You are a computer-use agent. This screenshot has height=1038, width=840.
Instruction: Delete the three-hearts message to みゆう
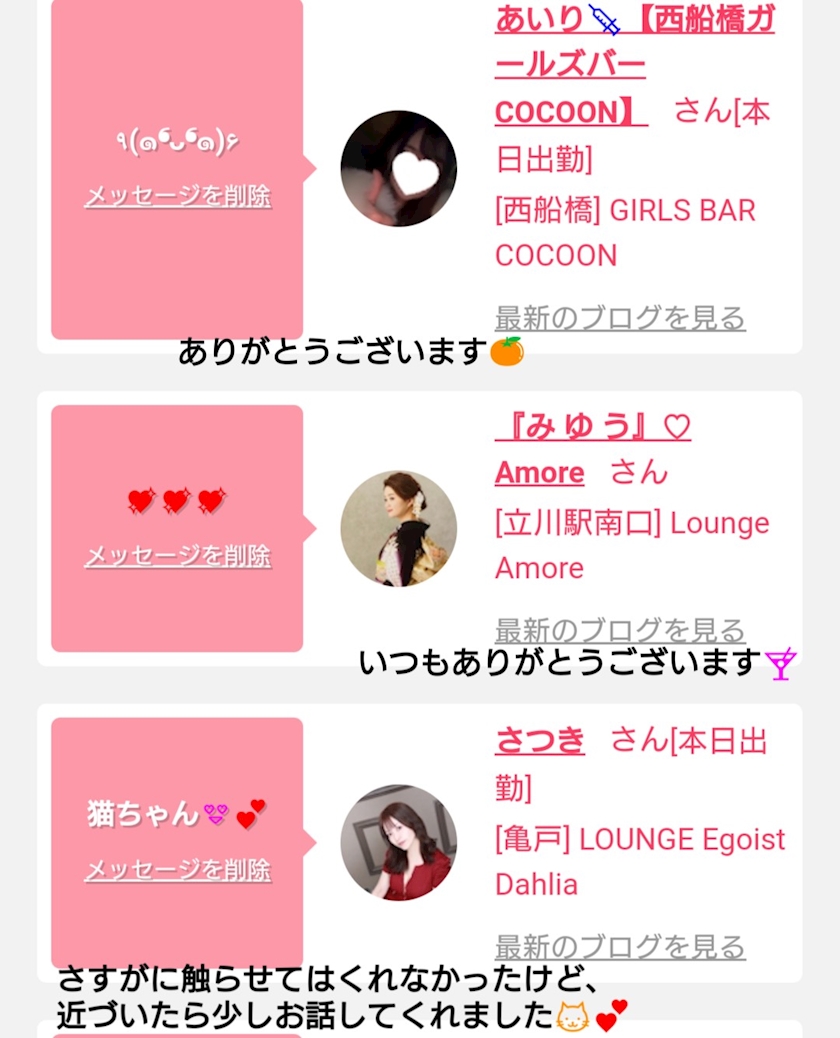click(x=178, y=556)
